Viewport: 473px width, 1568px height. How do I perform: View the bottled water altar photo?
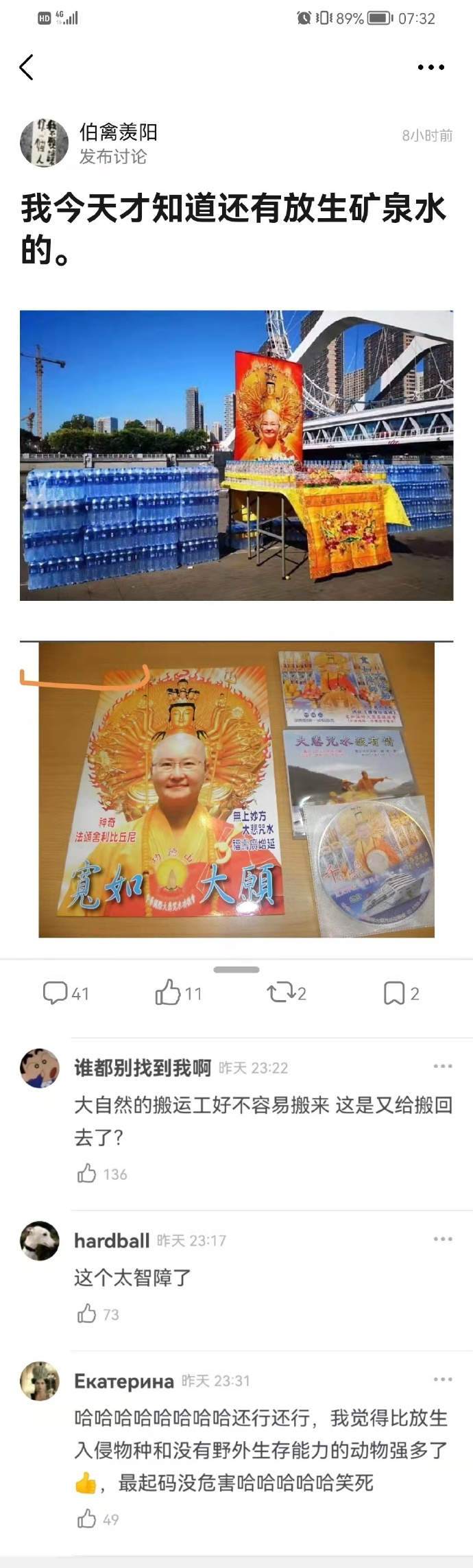236,455
